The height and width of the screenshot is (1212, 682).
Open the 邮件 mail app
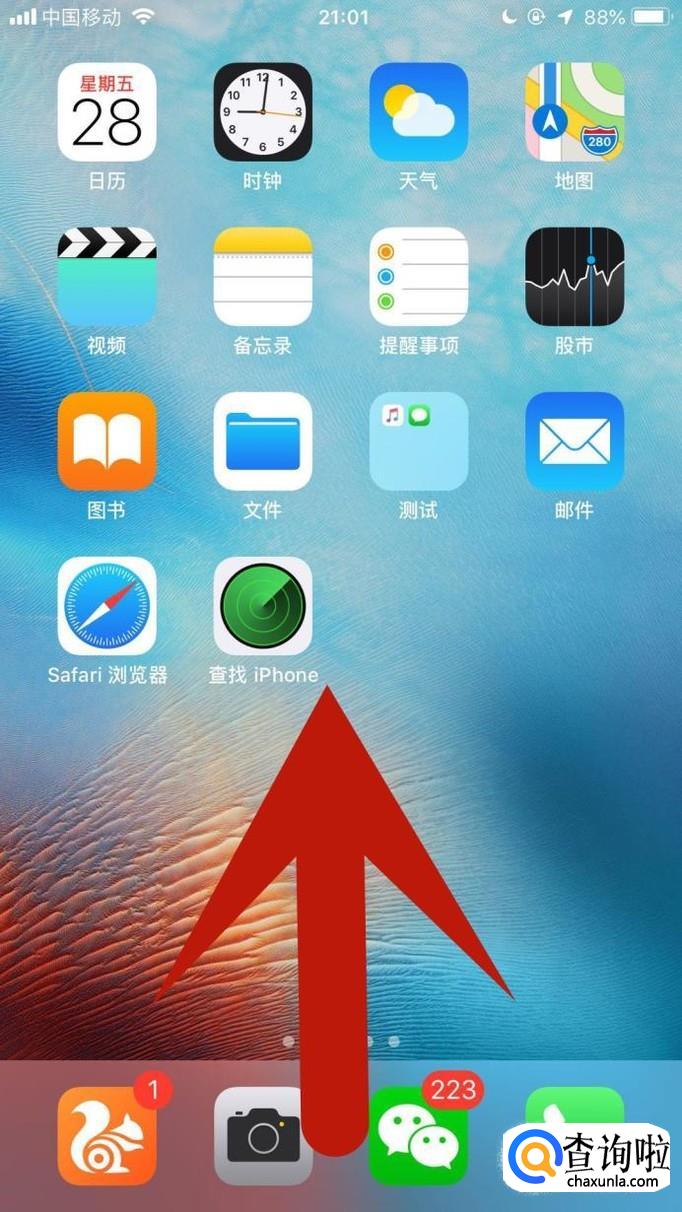[x=575, y=441]
